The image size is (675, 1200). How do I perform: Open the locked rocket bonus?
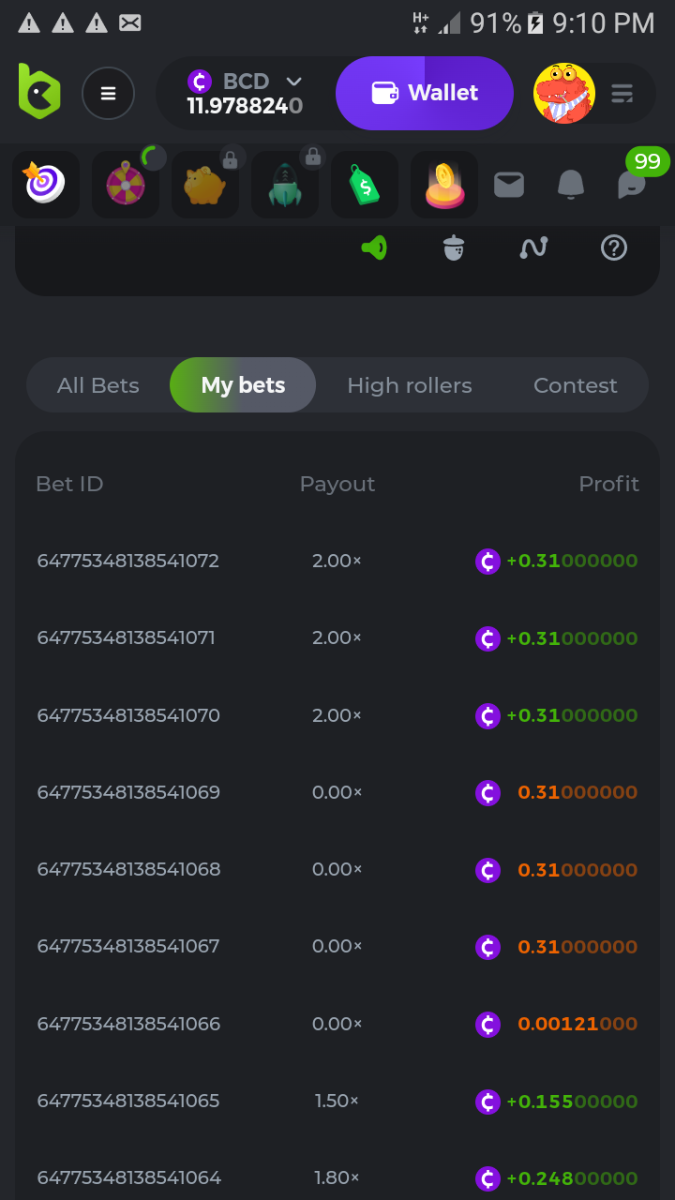pos(285,185)
